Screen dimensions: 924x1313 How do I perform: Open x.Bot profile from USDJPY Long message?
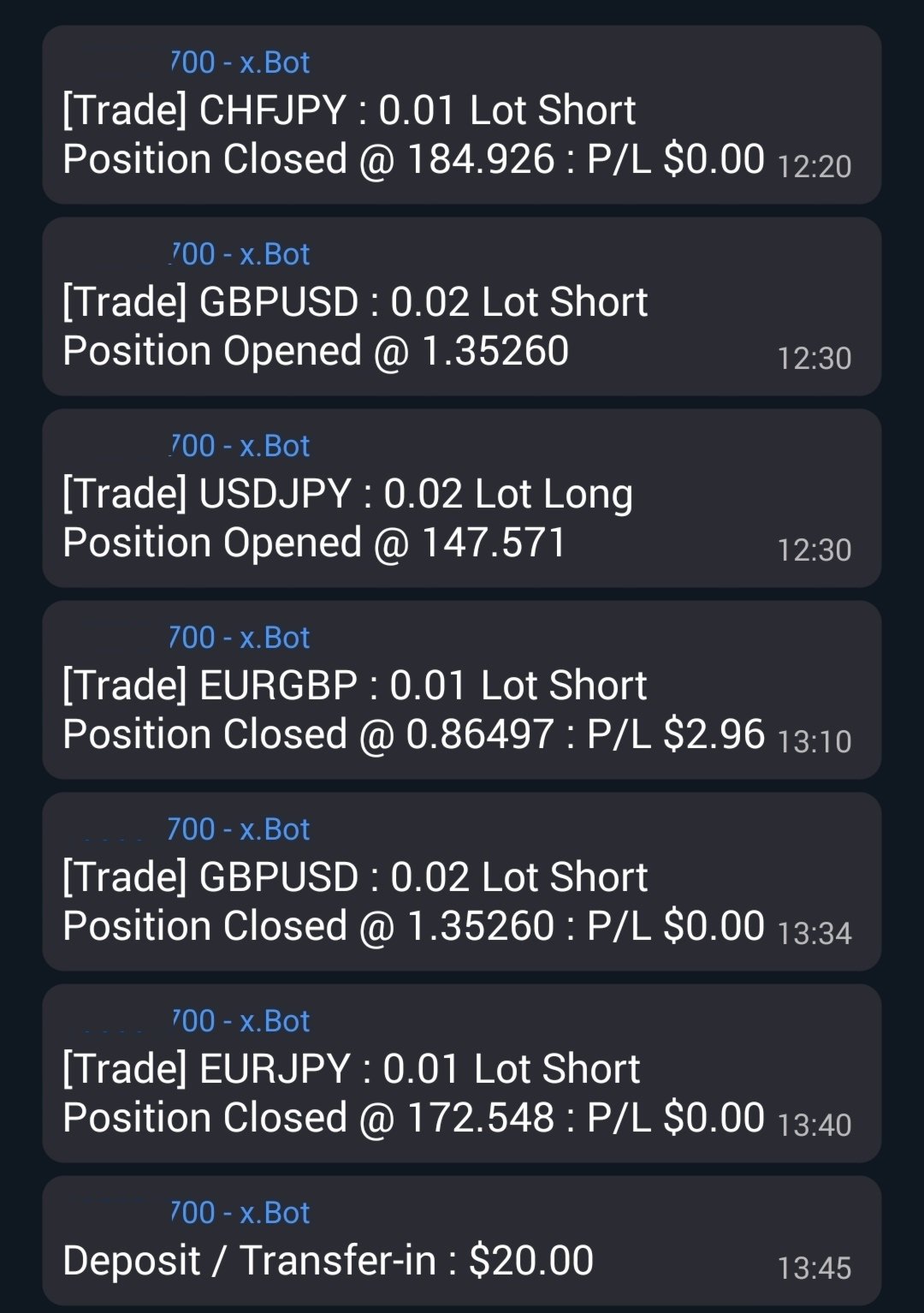pyautogui.click(x=240, y=446)
